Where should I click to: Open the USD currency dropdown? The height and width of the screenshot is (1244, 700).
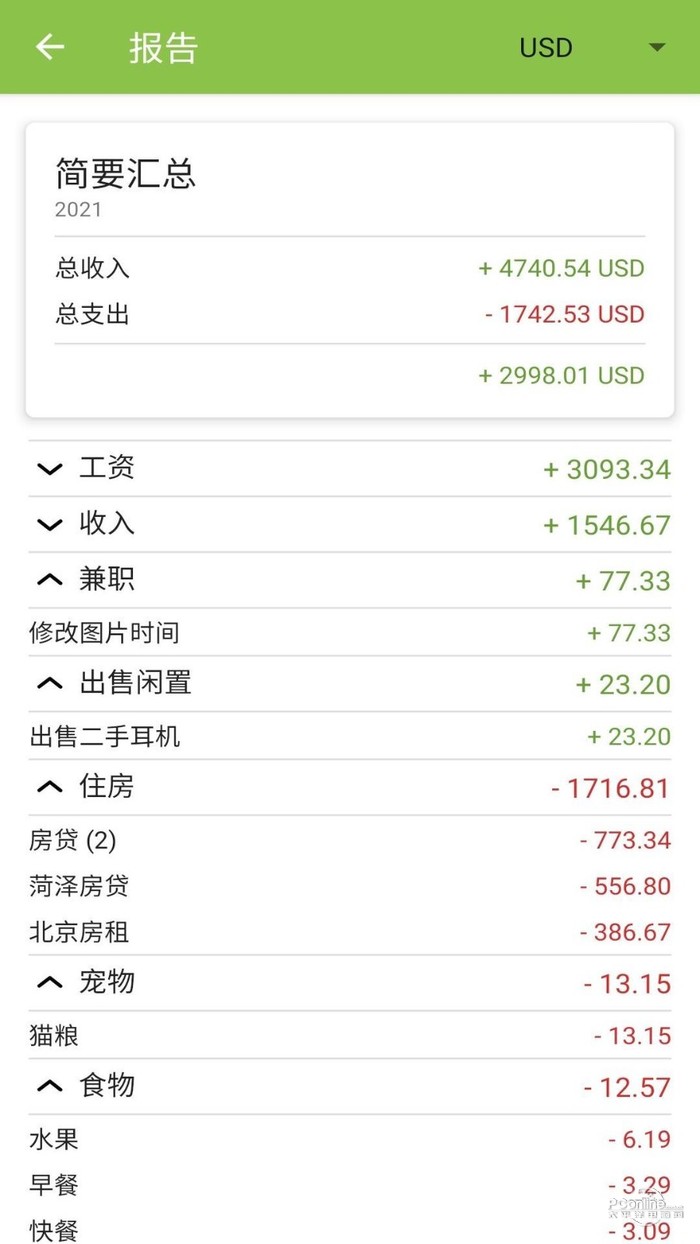tap(591, 48)
